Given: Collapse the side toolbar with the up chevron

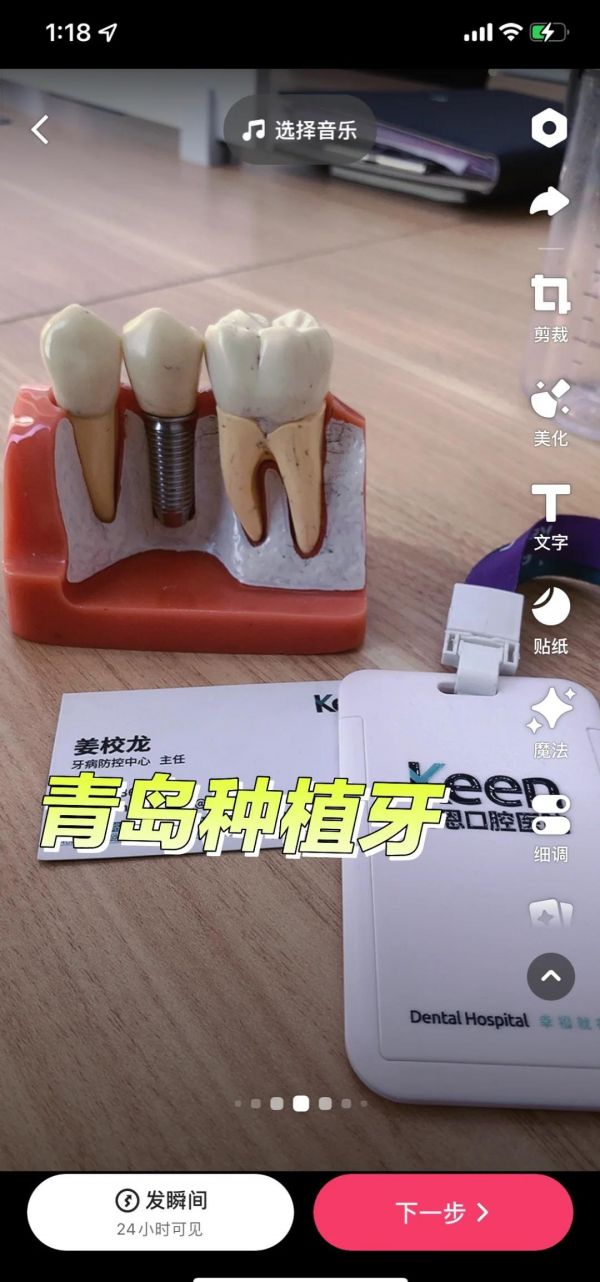Looking at the screenshot, I should tap(551, 976).
